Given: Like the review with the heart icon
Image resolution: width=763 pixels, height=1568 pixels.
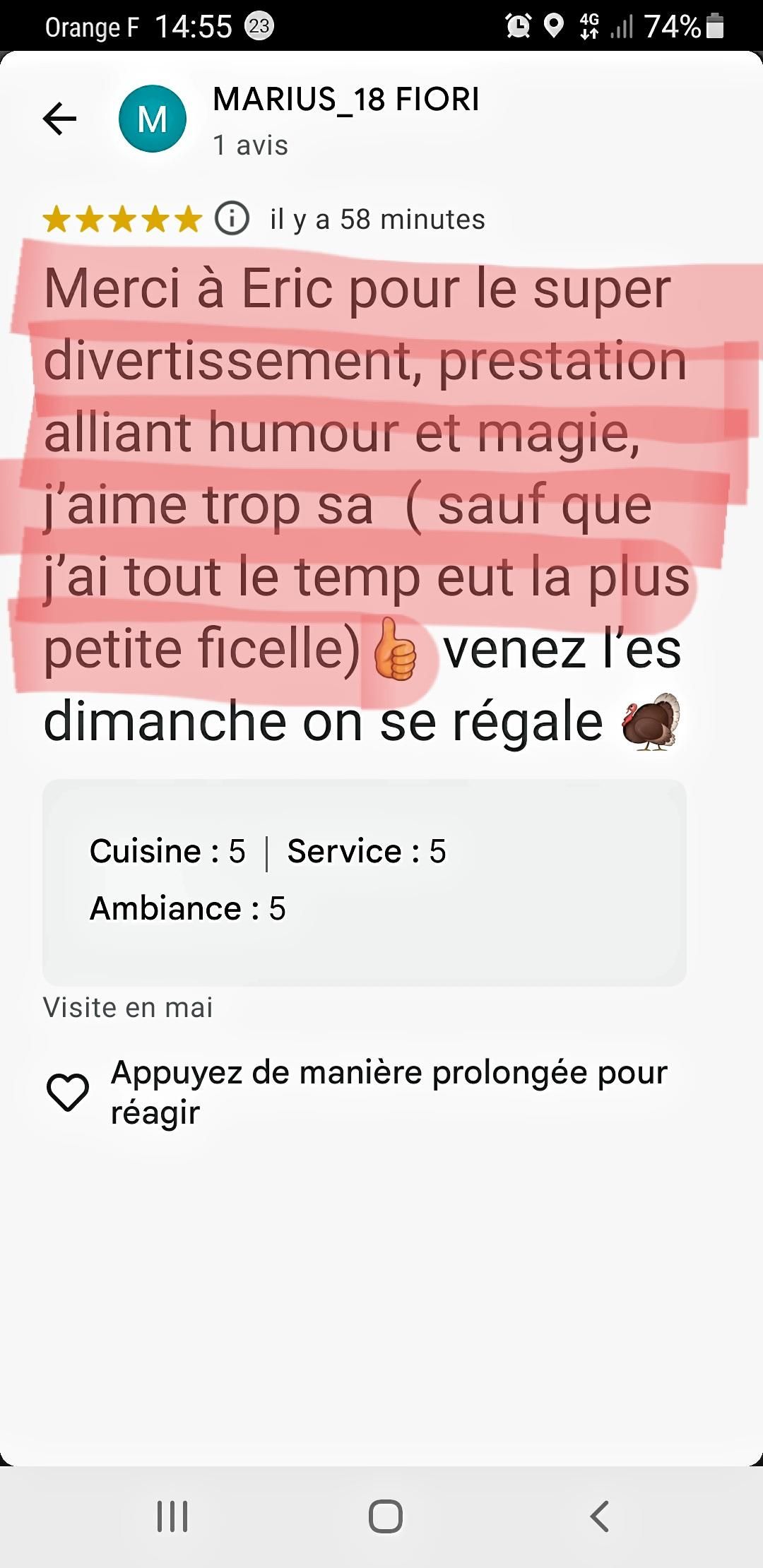Looking at the screenshot, I should click(68, 1092).
